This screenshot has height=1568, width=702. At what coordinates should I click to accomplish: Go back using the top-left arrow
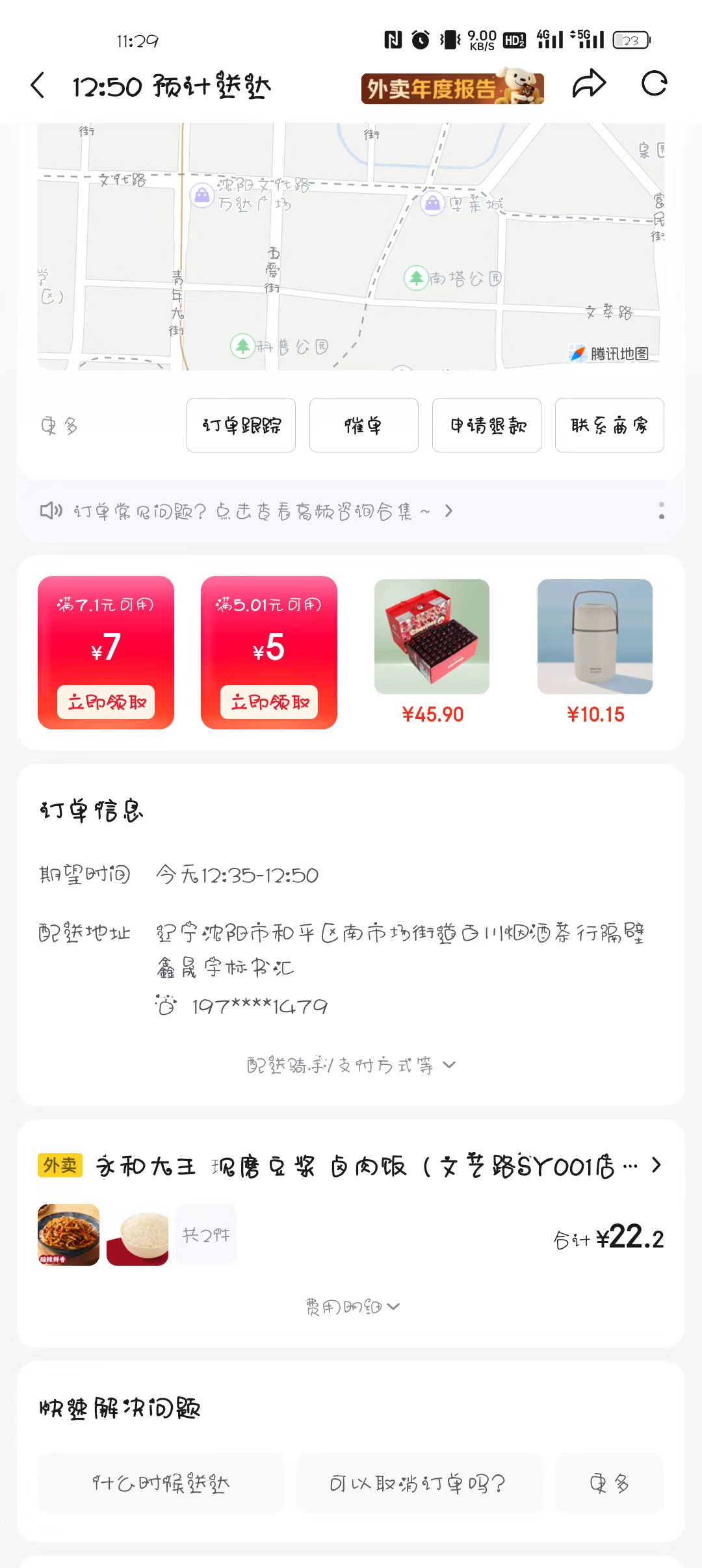pos(38,86)
